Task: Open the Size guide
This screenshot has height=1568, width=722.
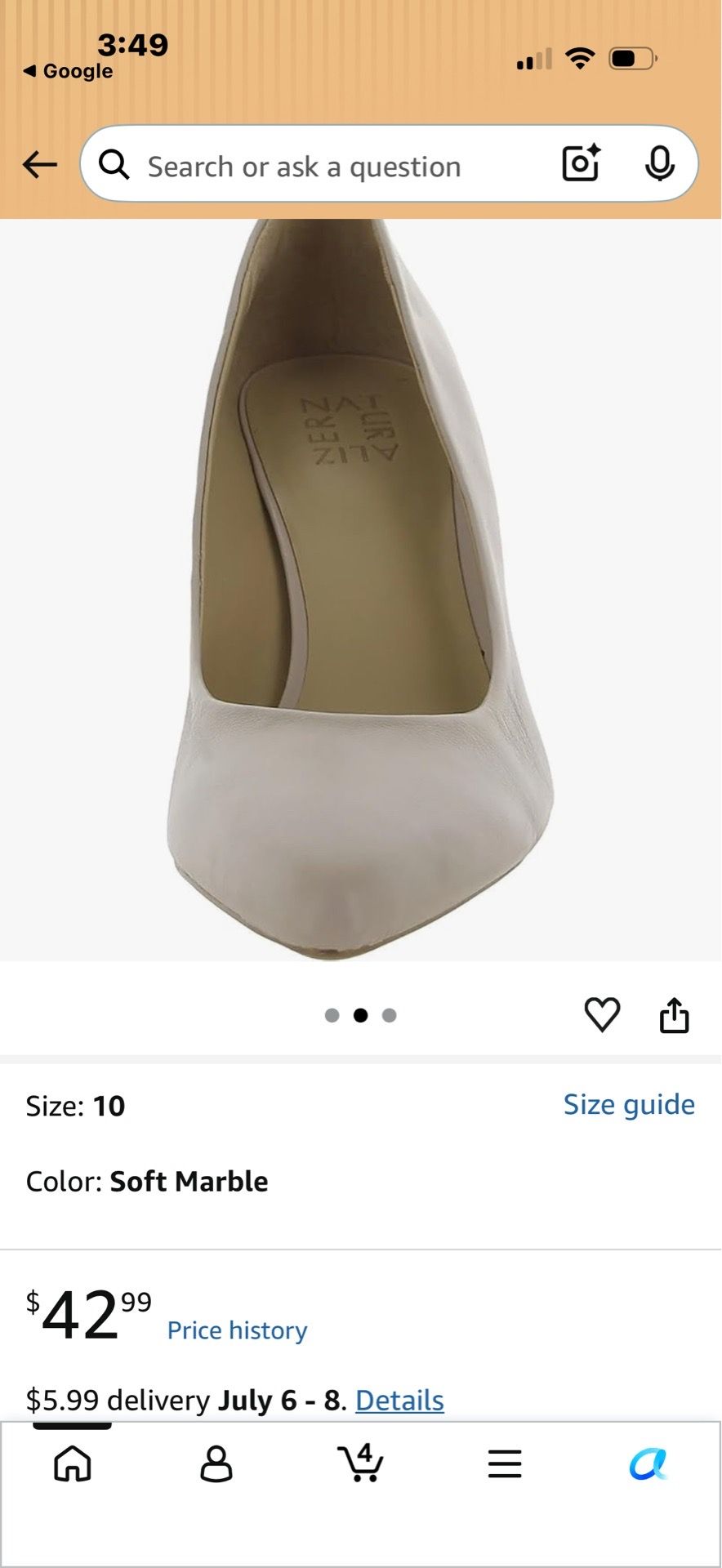Action: 629,1104
